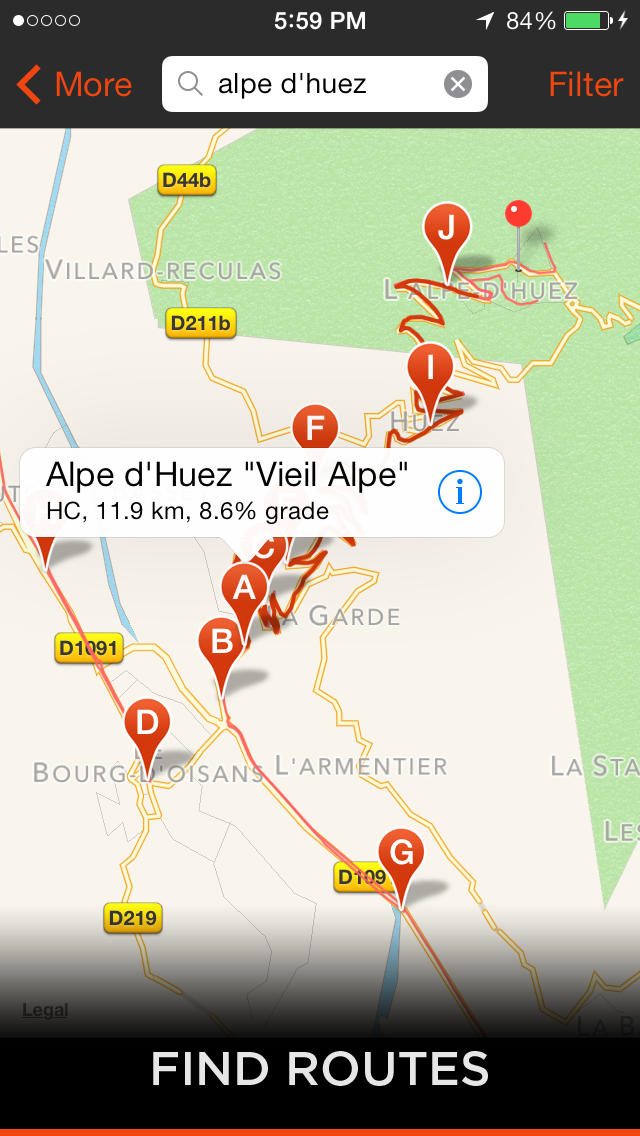Go back to More
This screenshot has height=1136, width=640.
pos(74,85)
